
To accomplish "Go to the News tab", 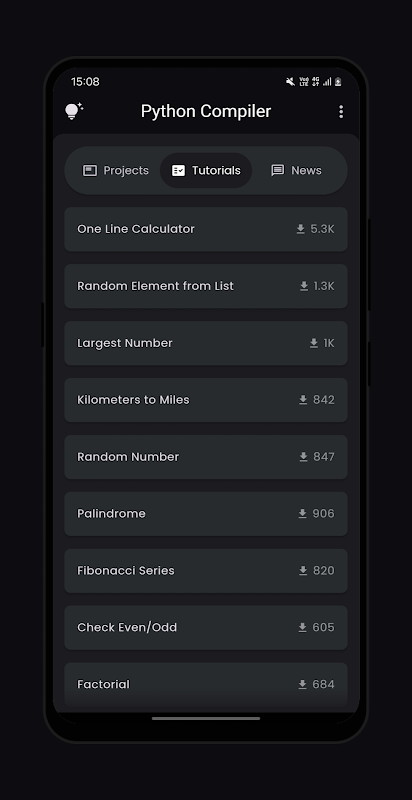I will coord(296,170).
